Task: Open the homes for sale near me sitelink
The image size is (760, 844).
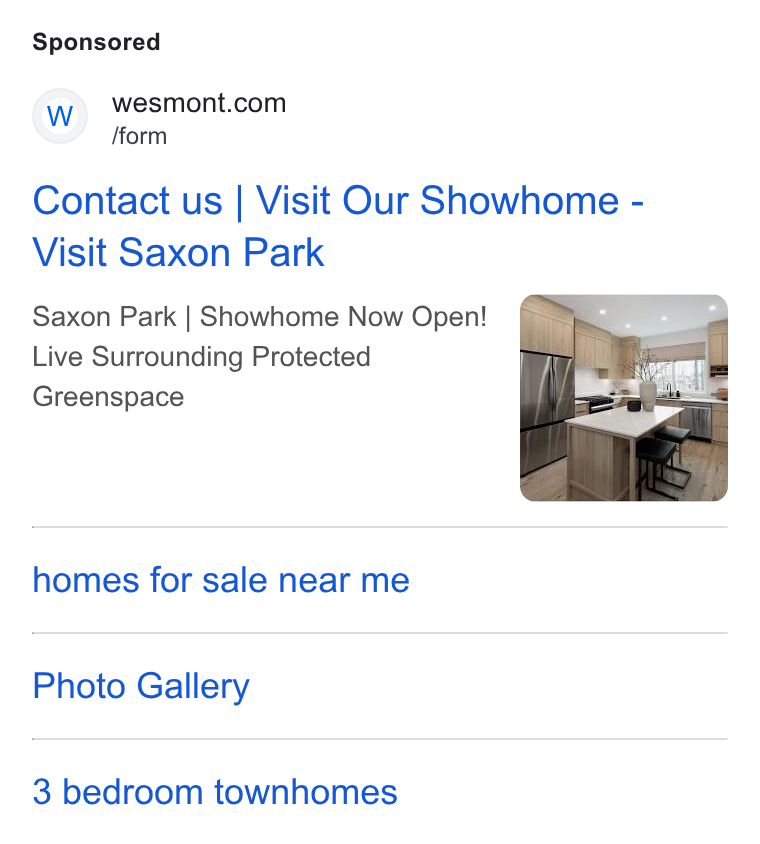Action: [221, 580]
